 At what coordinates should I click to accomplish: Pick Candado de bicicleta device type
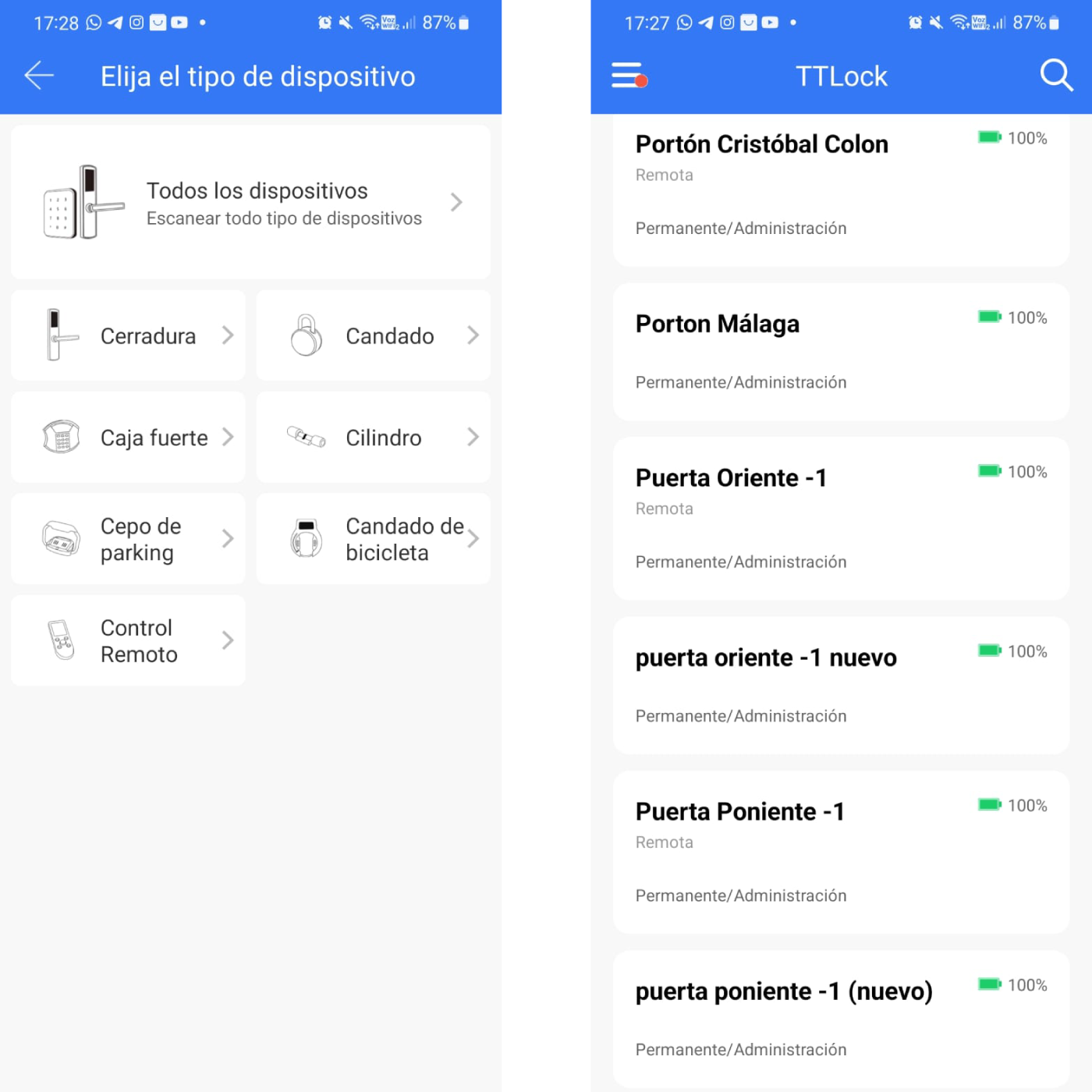click(374, 539)
